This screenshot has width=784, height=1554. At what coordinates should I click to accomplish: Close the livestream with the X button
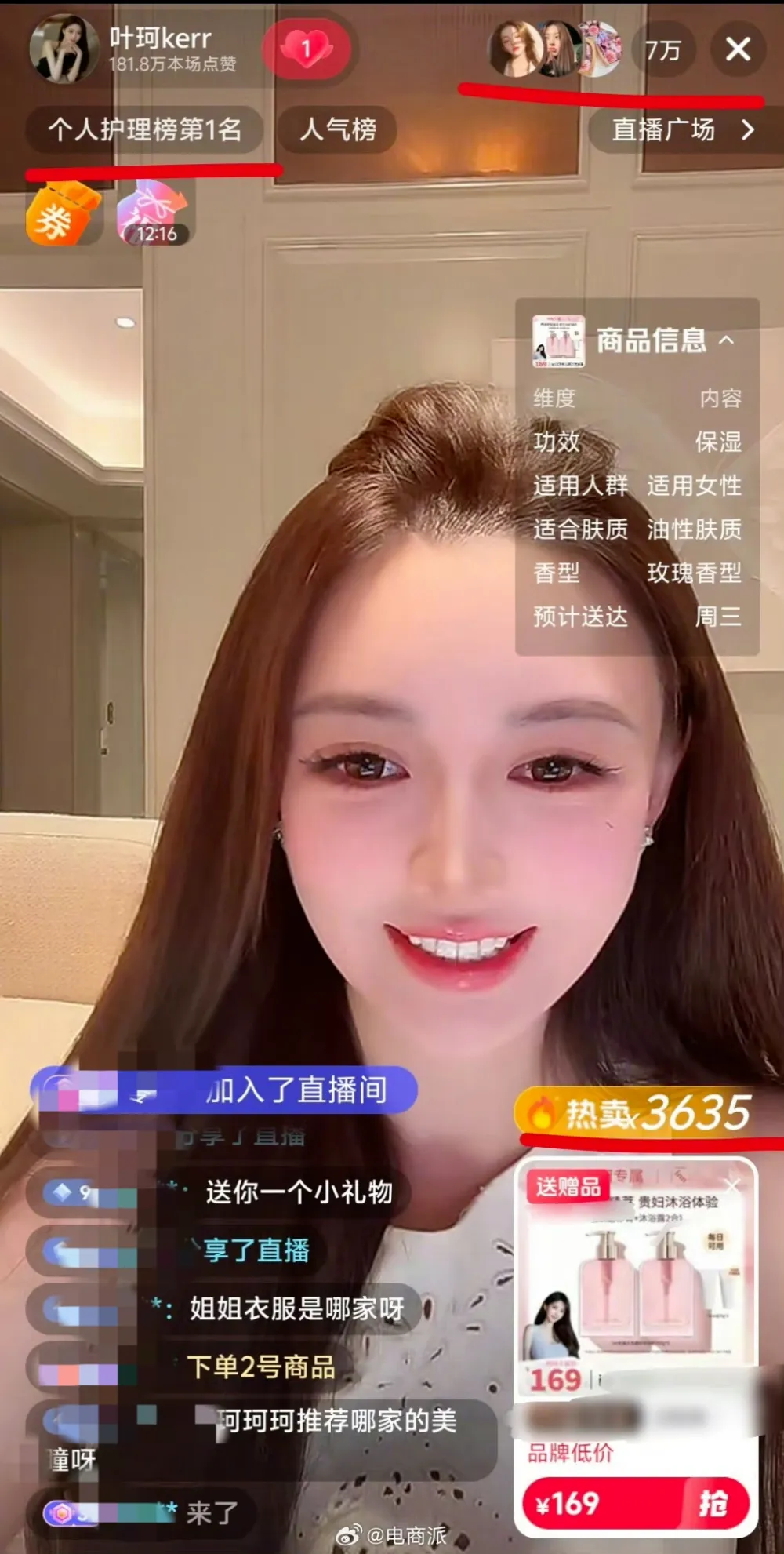[x=738, y=49]
